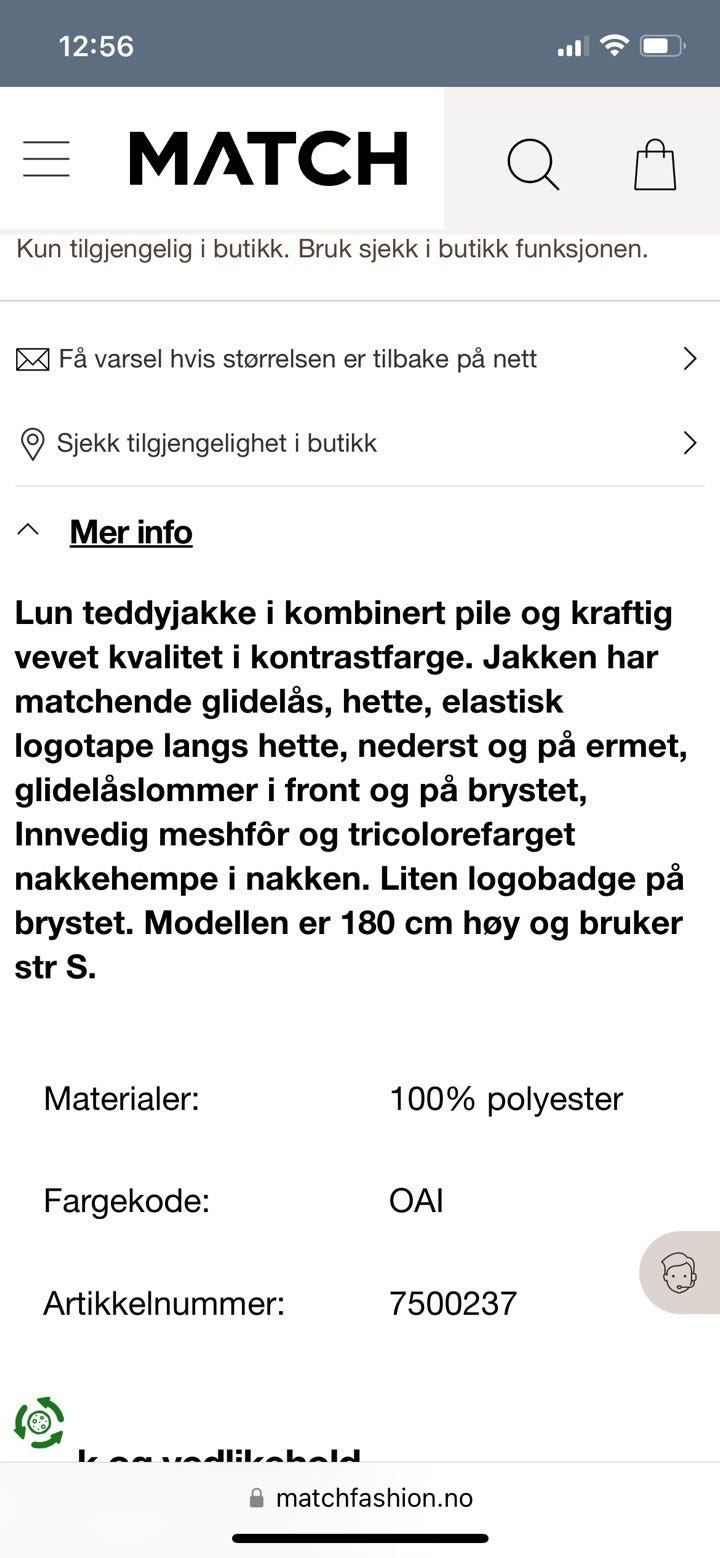Tap the battery indicator
This screenshot has height=1558, width=720.
tap(660, 44)
